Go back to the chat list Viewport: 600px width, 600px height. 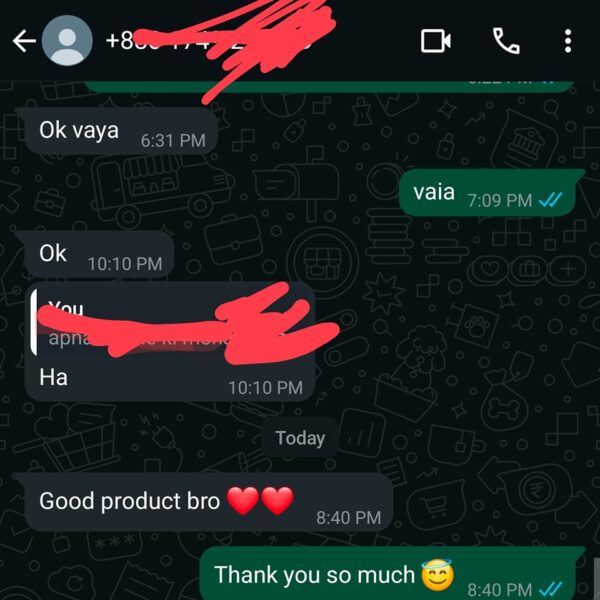point(24,41)
